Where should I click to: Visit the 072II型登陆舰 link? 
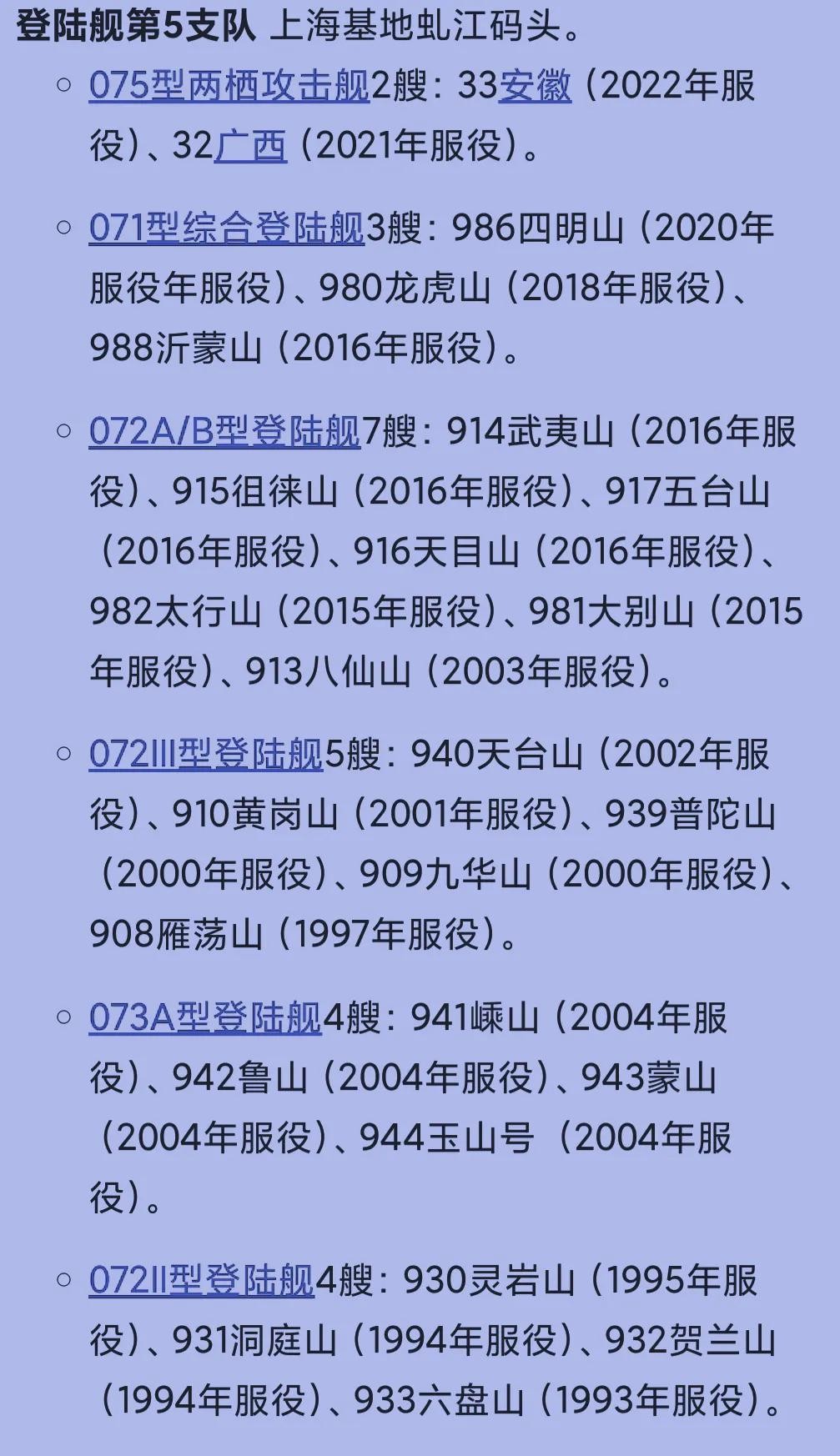point(201,1281)
